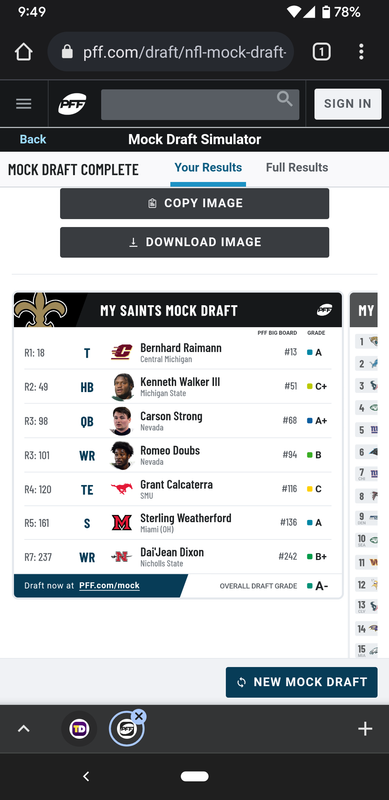This screenshot has width=389, height=800.
Task: Go to the browser home page
Action: pos(23,52)
